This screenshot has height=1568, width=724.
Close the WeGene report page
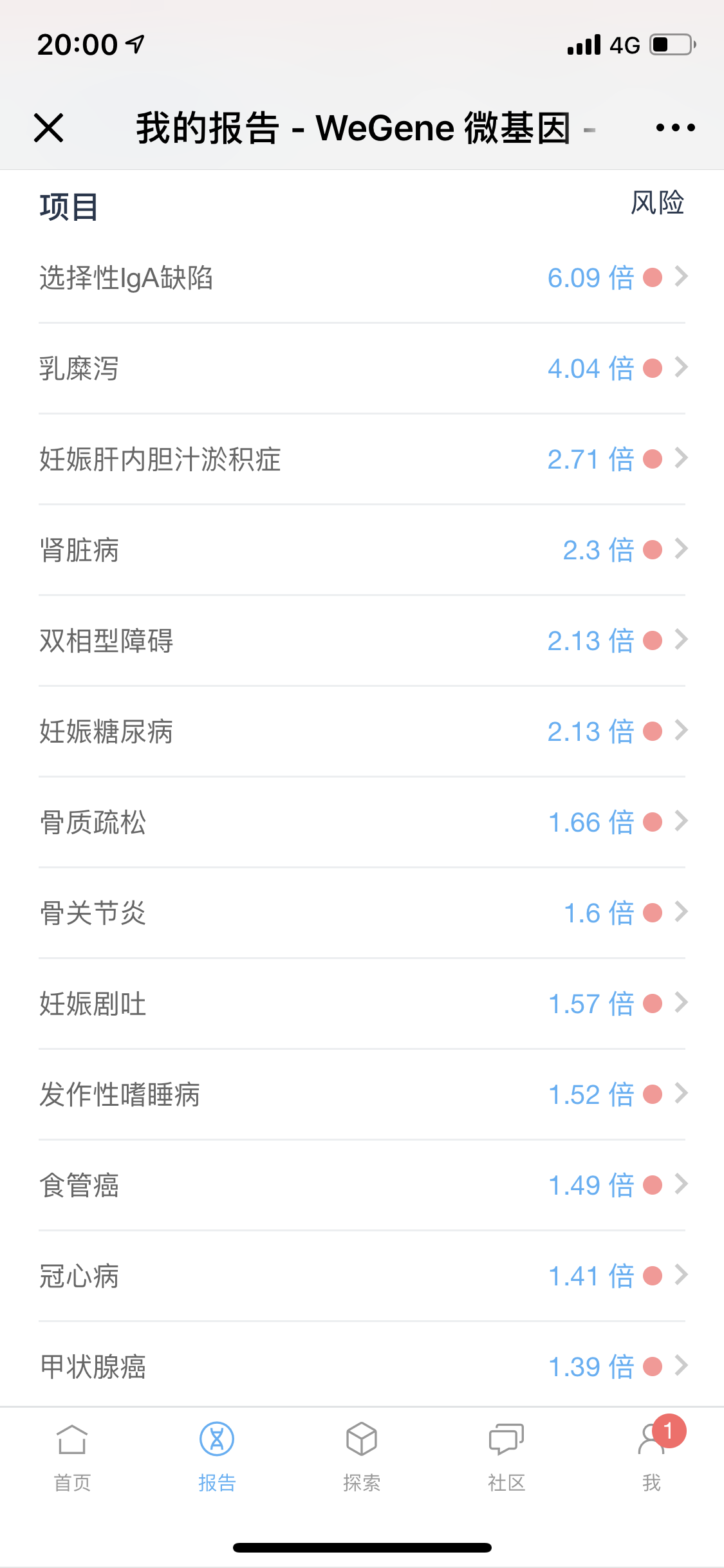pyautogui.click(x=48, y=127)
